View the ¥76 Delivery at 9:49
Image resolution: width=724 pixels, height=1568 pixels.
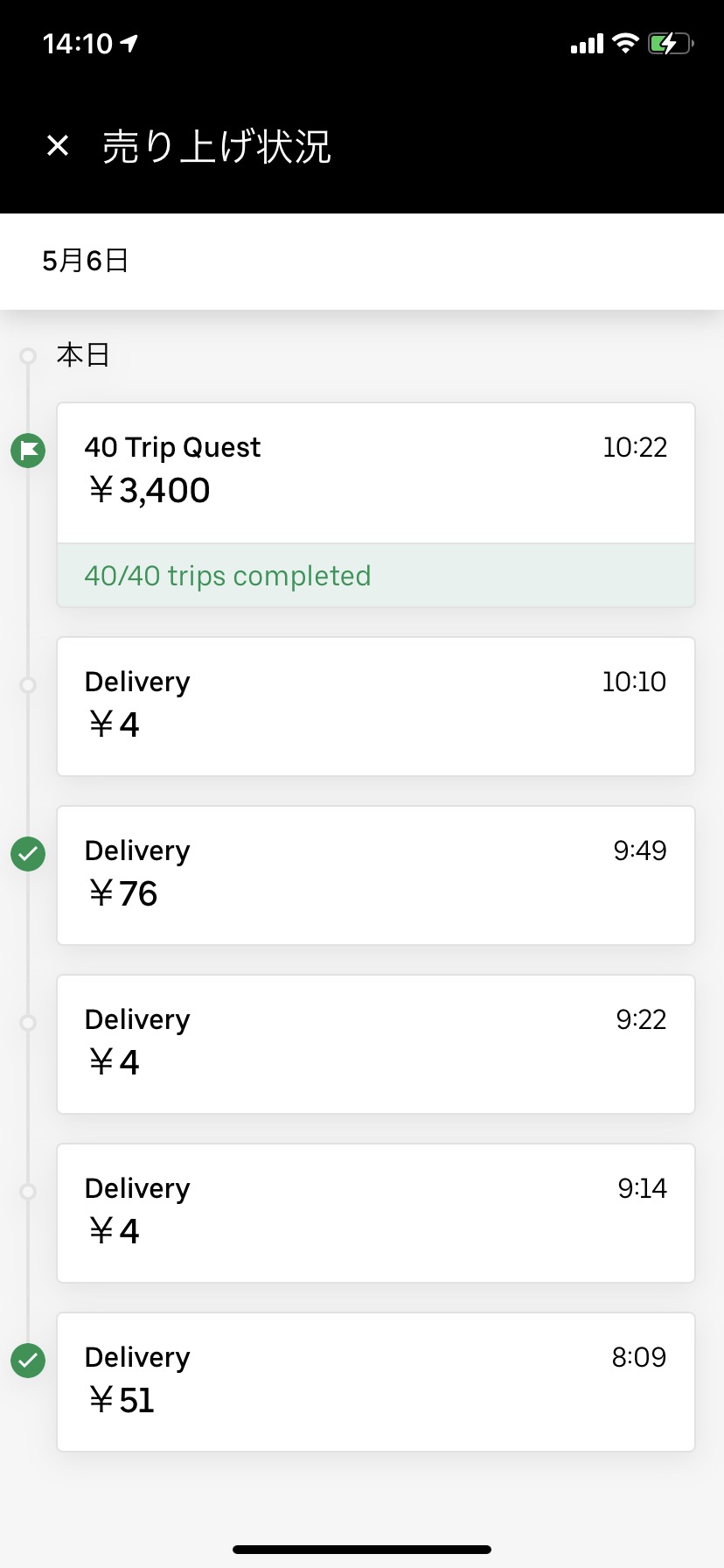pyautogui.click(x=376, y=875)
